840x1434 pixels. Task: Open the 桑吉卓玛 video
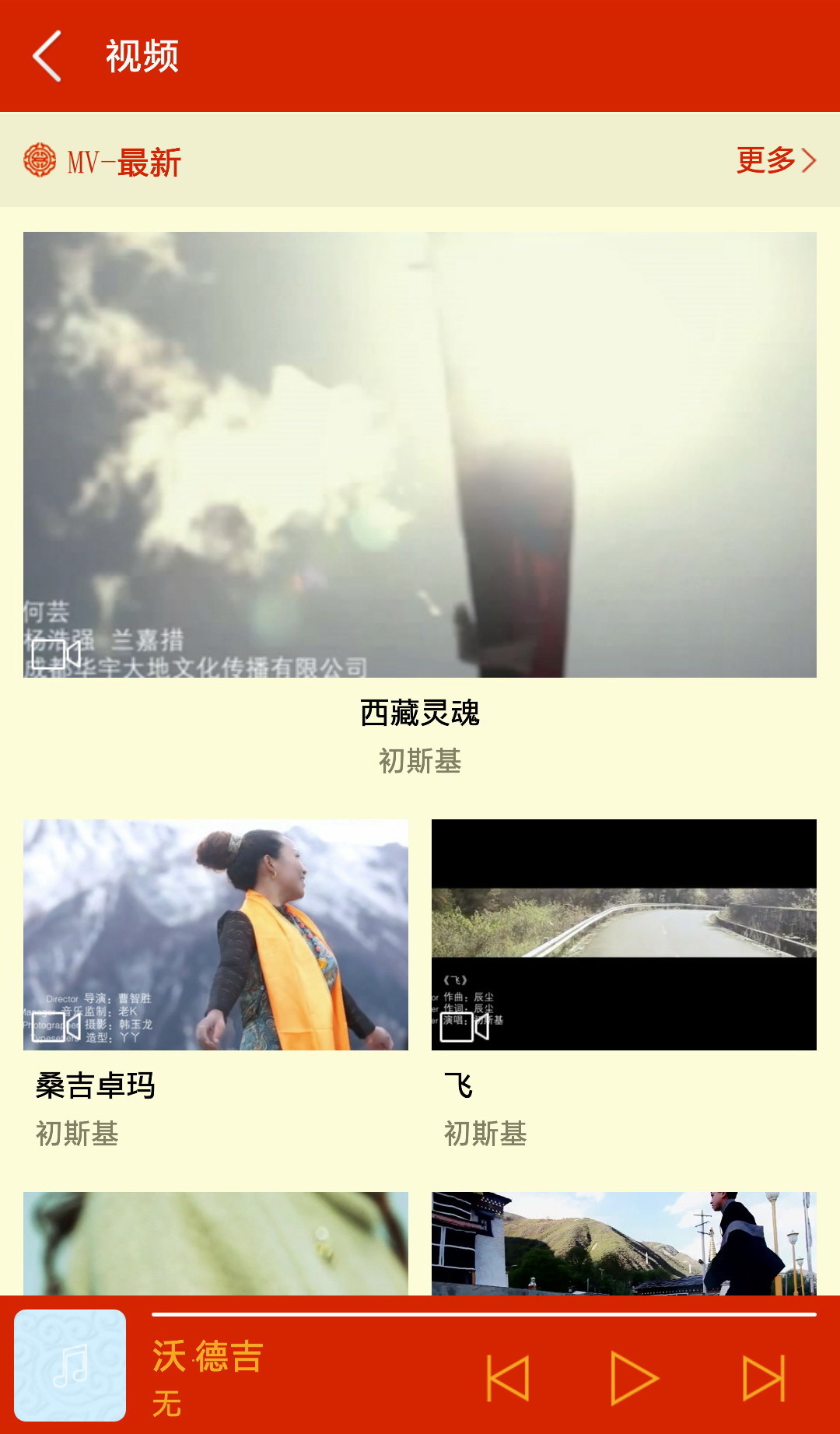click(x=215, y=934)
